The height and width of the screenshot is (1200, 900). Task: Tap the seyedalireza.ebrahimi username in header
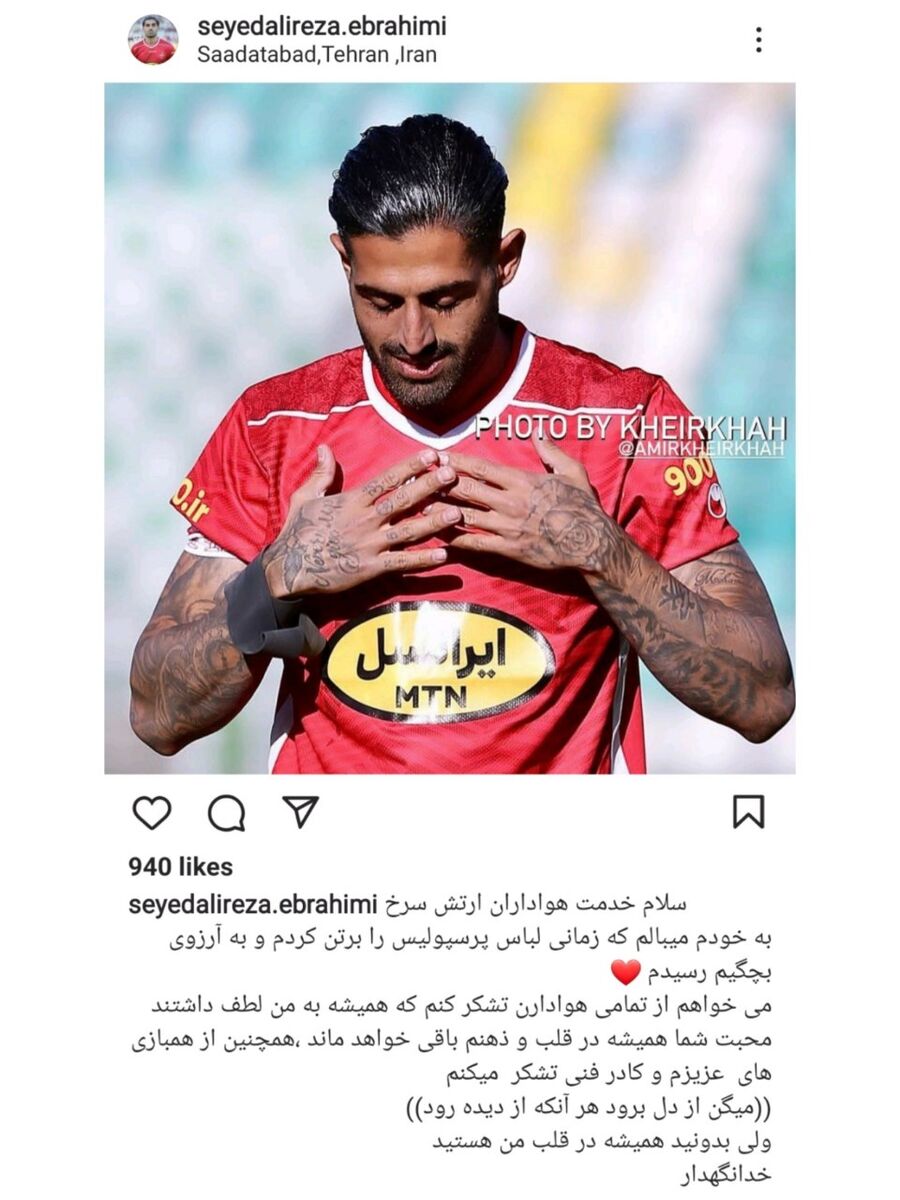(x=321, y=26)
